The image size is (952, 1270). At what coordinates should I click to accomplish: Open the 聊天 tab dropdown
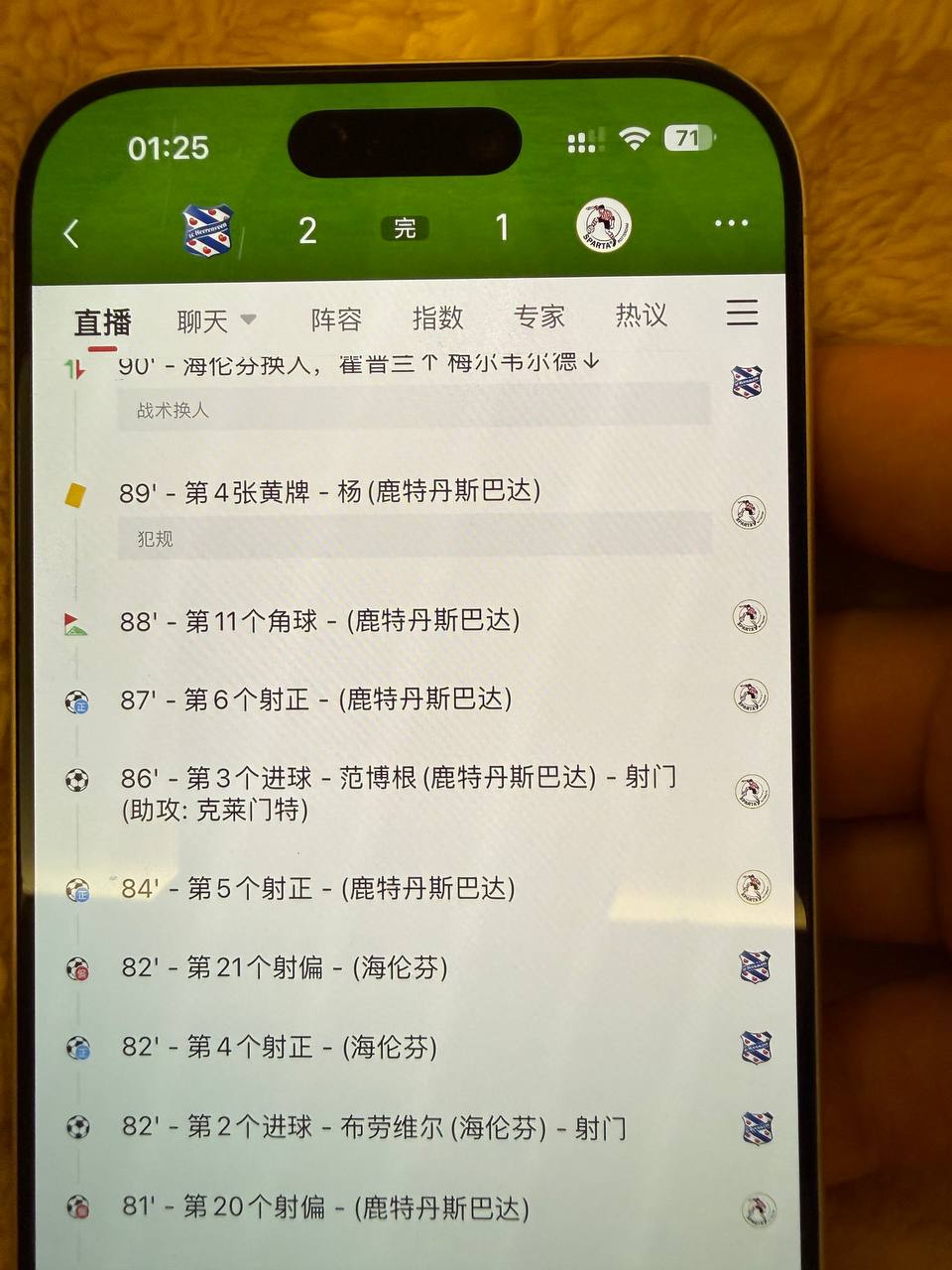216,320
